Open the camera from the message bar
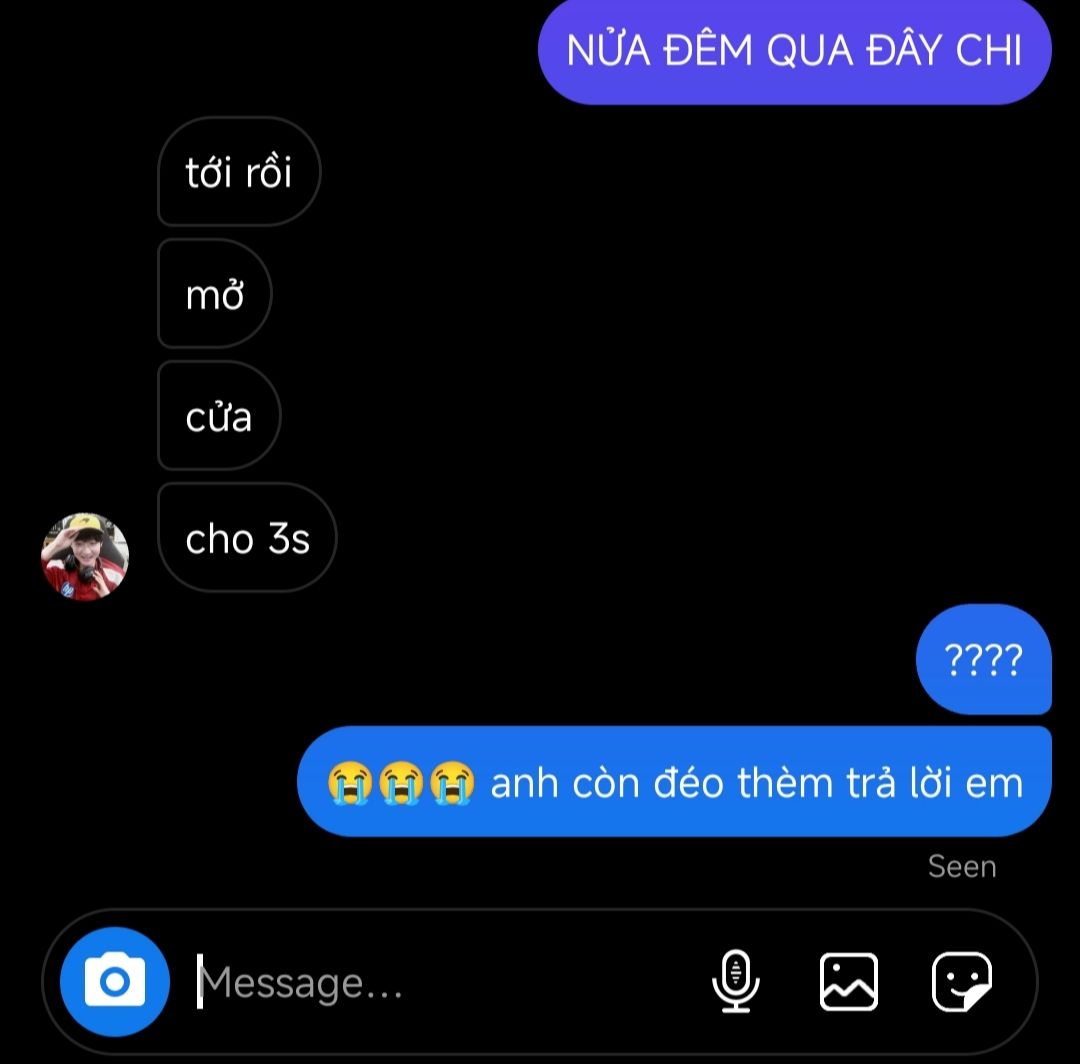 coord(114,981)
